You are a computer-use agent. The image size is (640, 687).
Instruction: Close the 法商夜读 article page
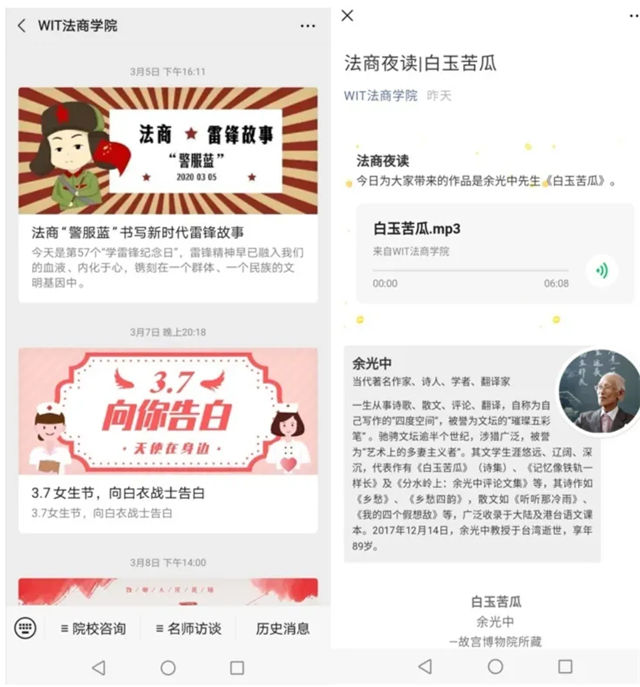(x=347, y=16)
